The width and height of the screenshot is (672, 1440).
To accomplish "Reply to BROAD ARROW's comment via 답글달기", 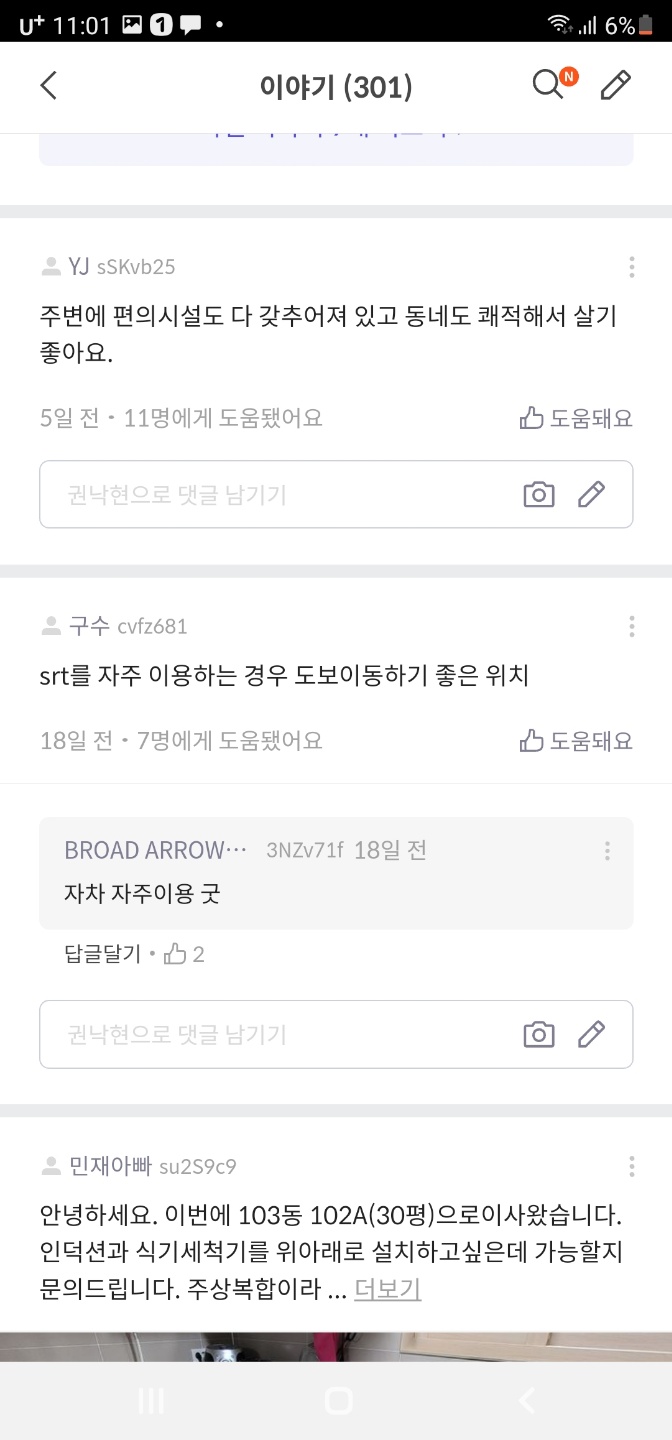I will (102, 954).
